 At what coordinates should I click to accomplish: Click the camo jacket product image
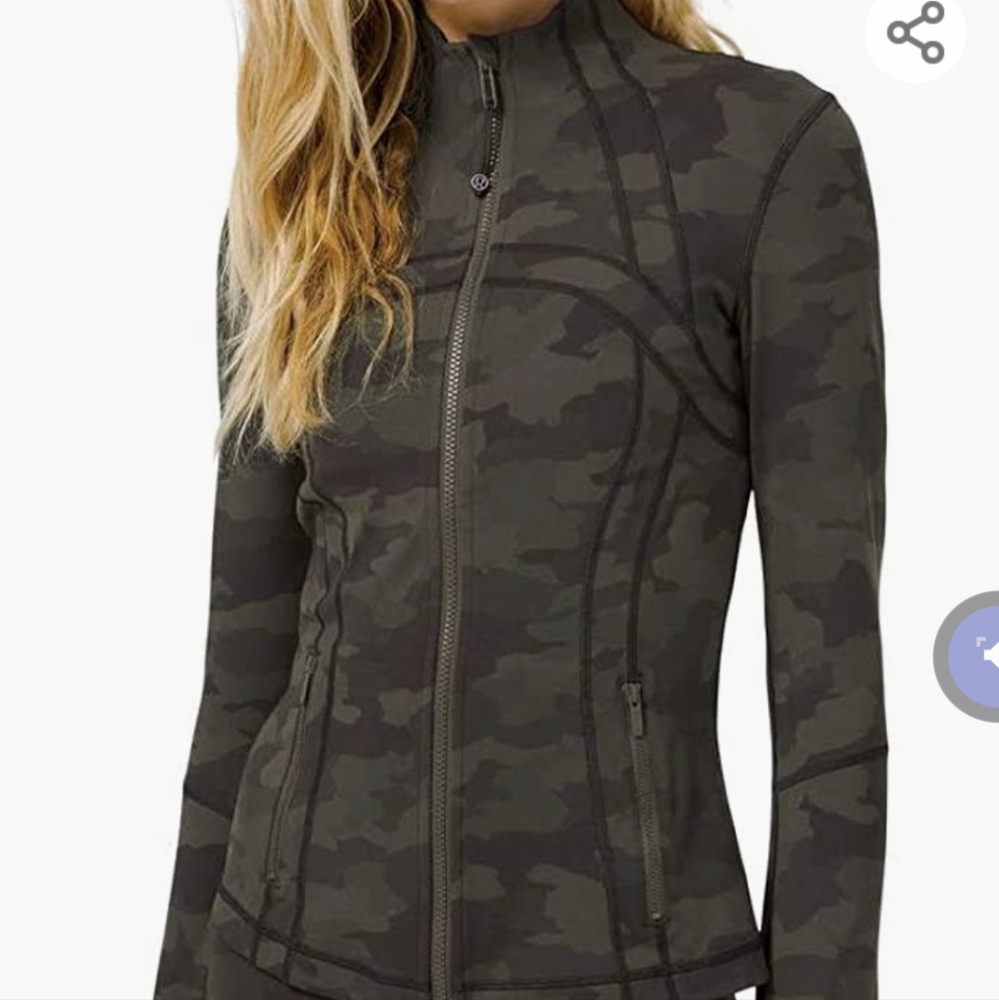500,500
